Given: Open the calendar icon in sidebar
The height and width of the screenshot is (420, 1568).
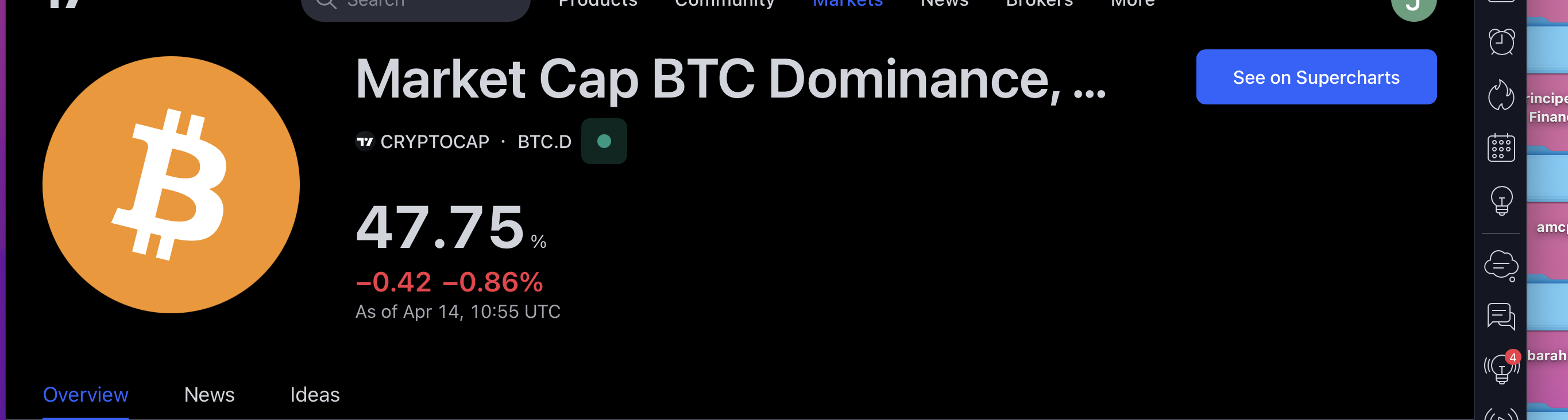Looking at the screenshot, I should 1500,147.
